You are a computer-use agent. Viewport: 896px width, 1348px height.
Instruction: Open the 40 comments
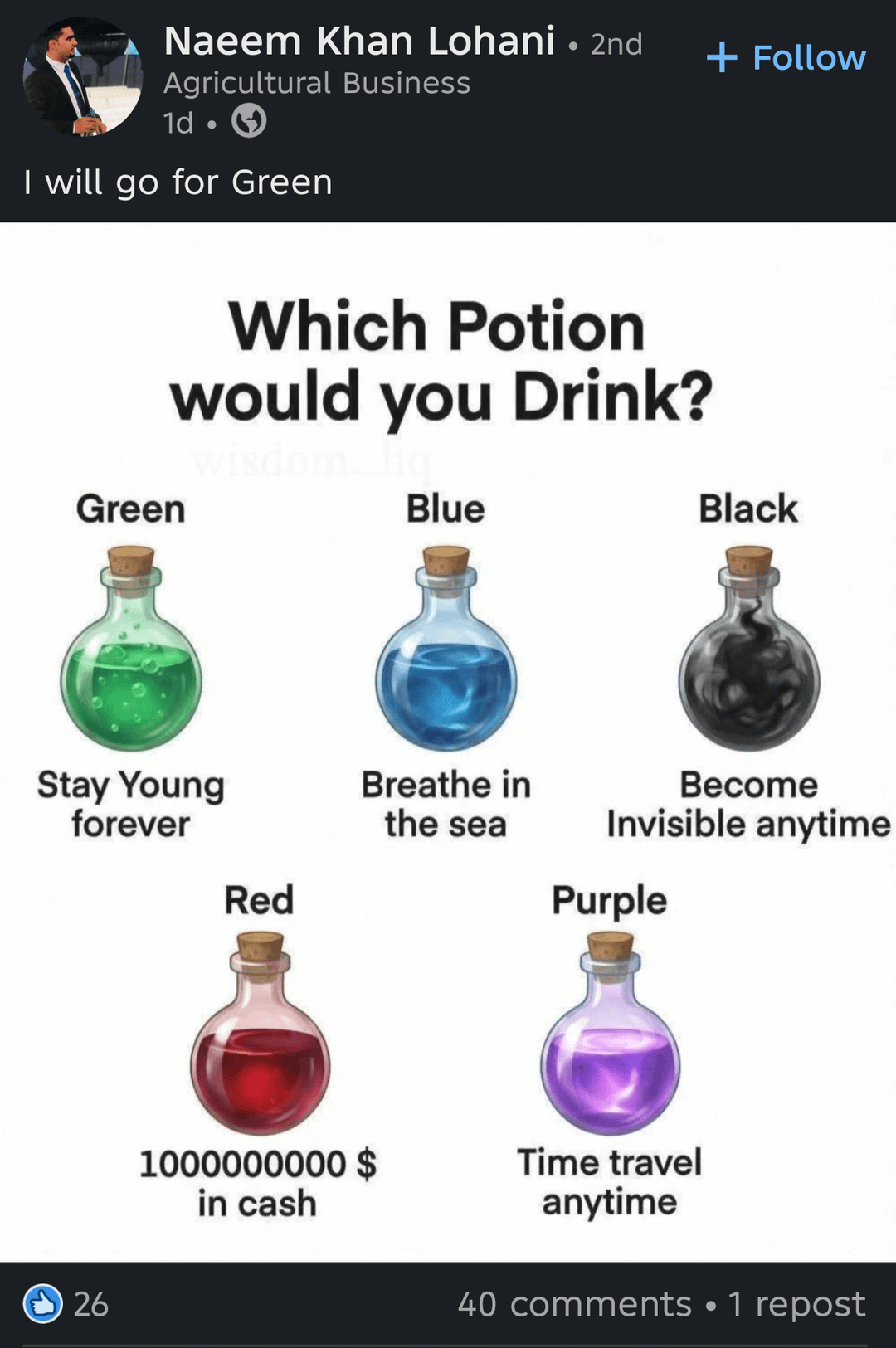pyautogui.click(x=574, y=1304)
